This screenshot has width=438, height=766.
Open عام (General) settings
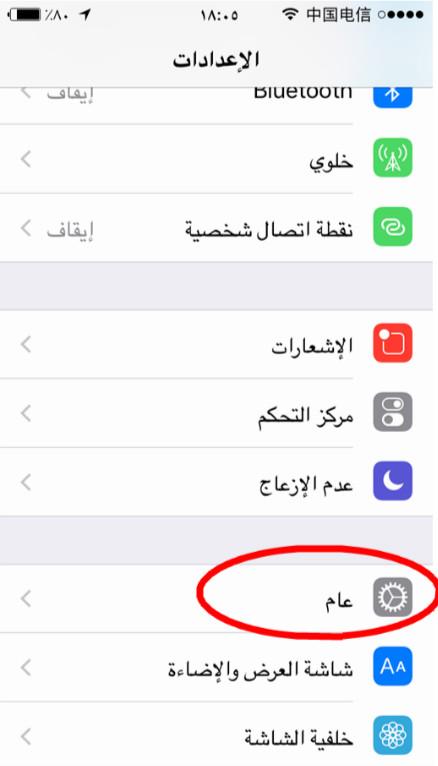coord(216,598)
